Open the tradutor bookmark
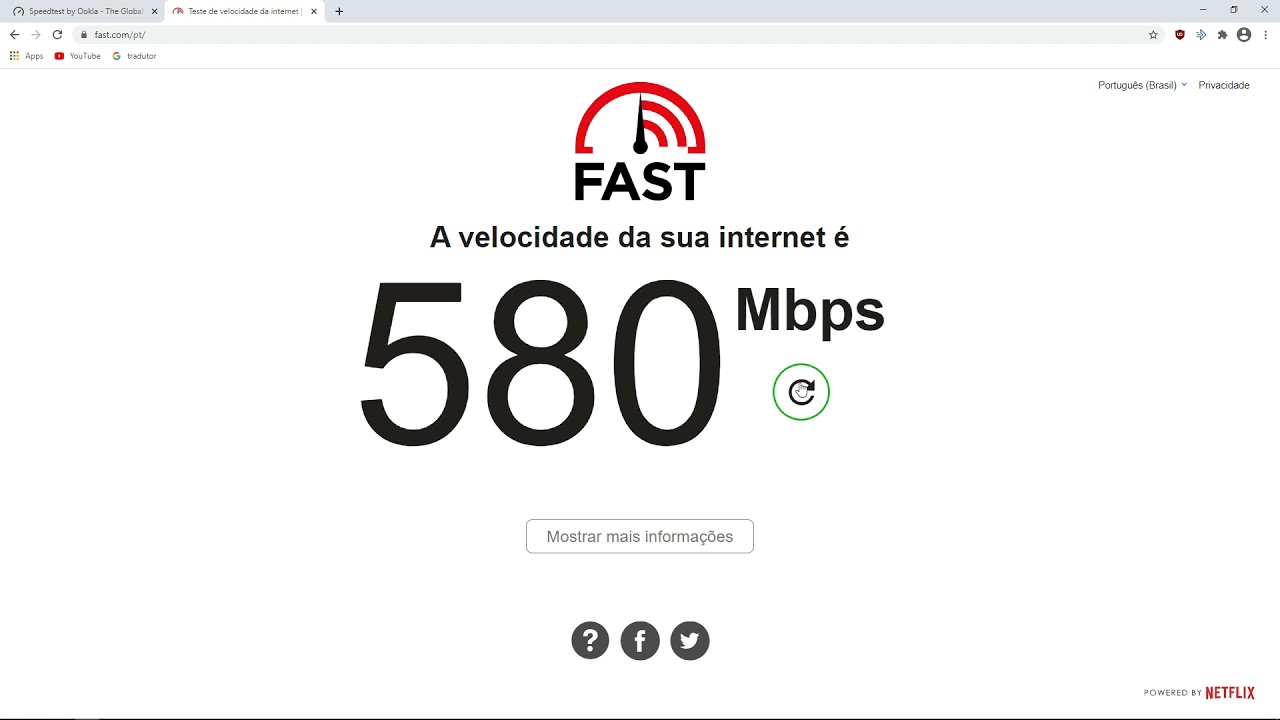This screenshot has width=1280, height=720. 135,56
